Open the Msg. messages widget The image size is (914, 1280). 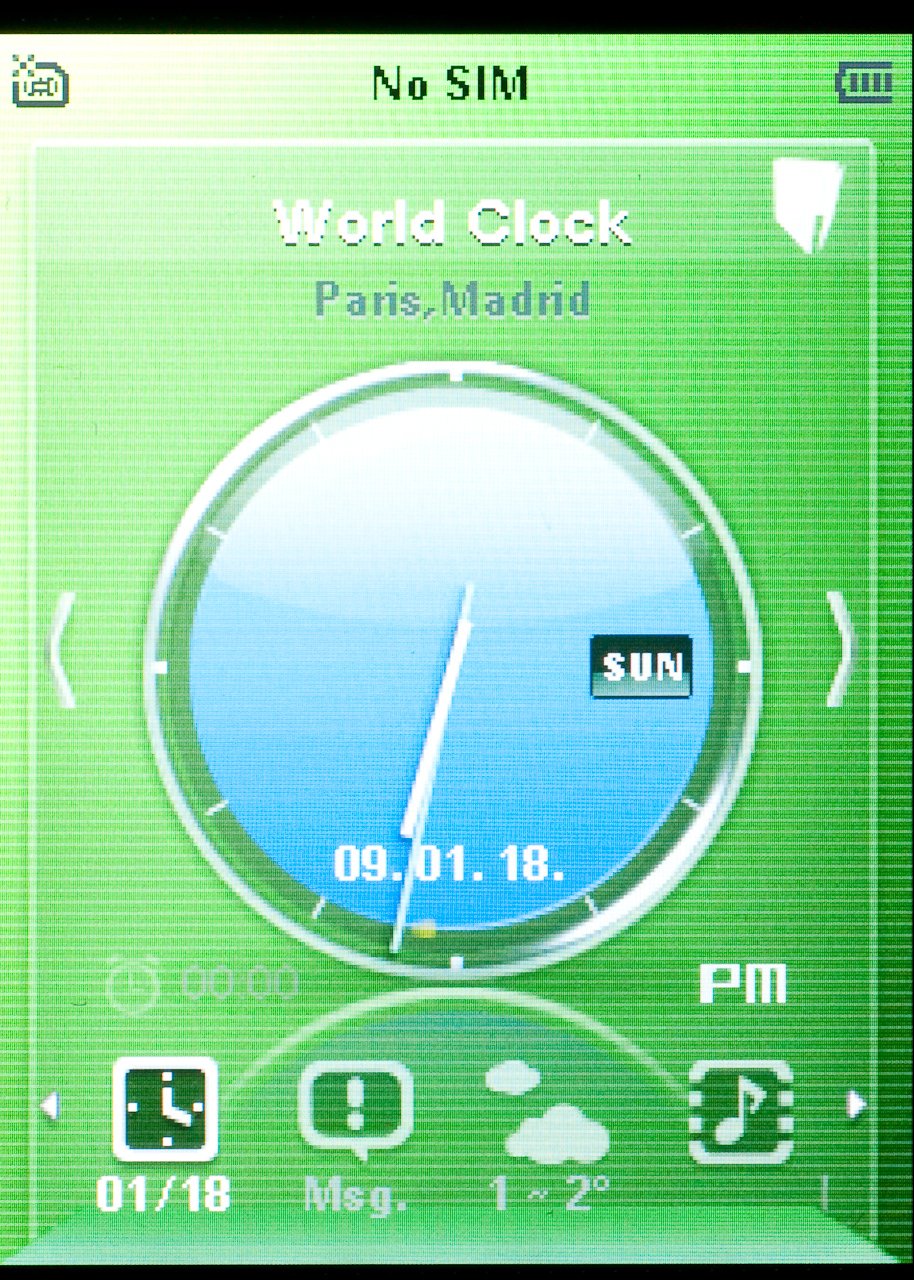(355, 1110)
